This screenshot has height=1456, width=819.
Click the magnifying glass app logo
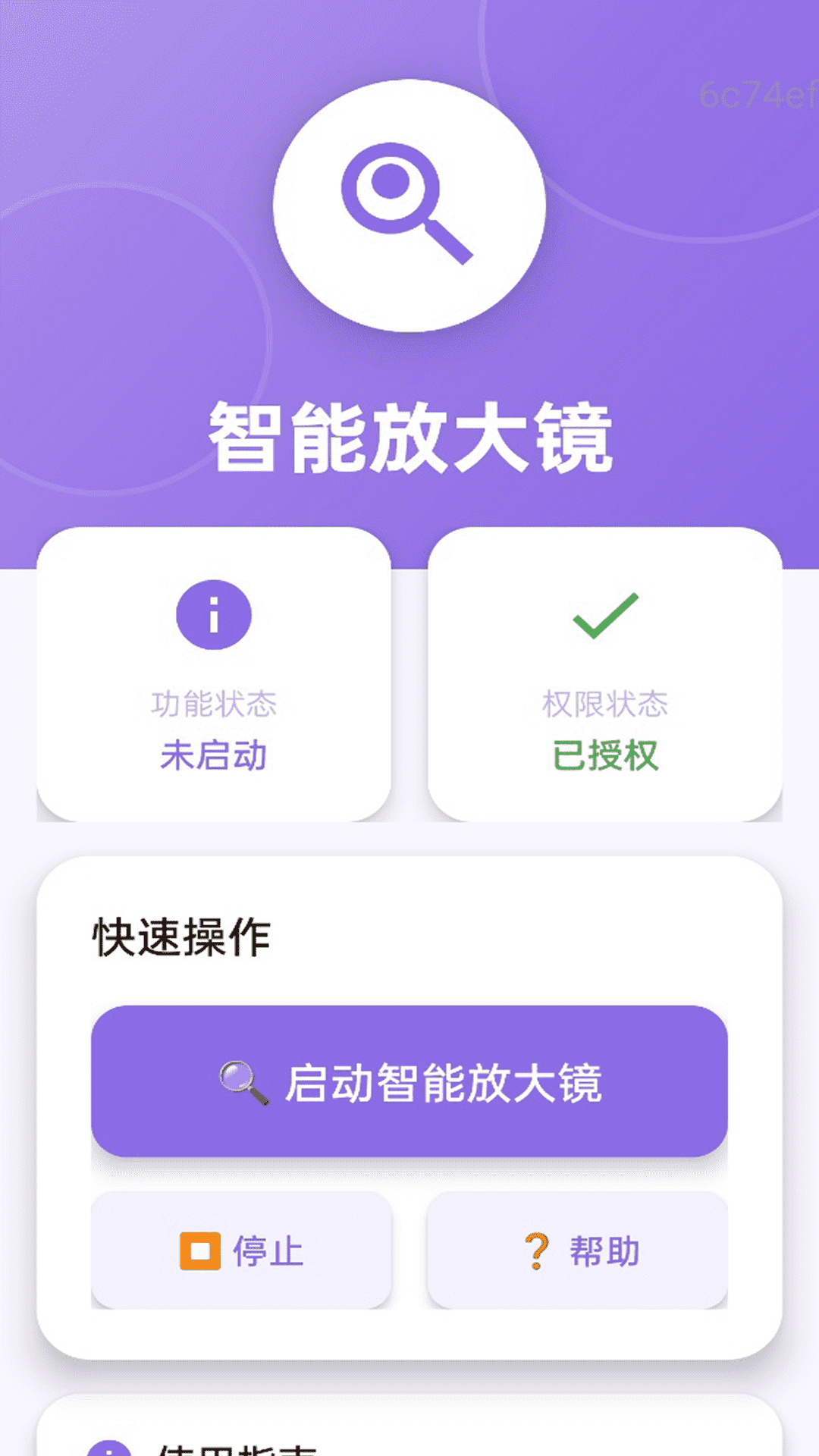(409, 205)
